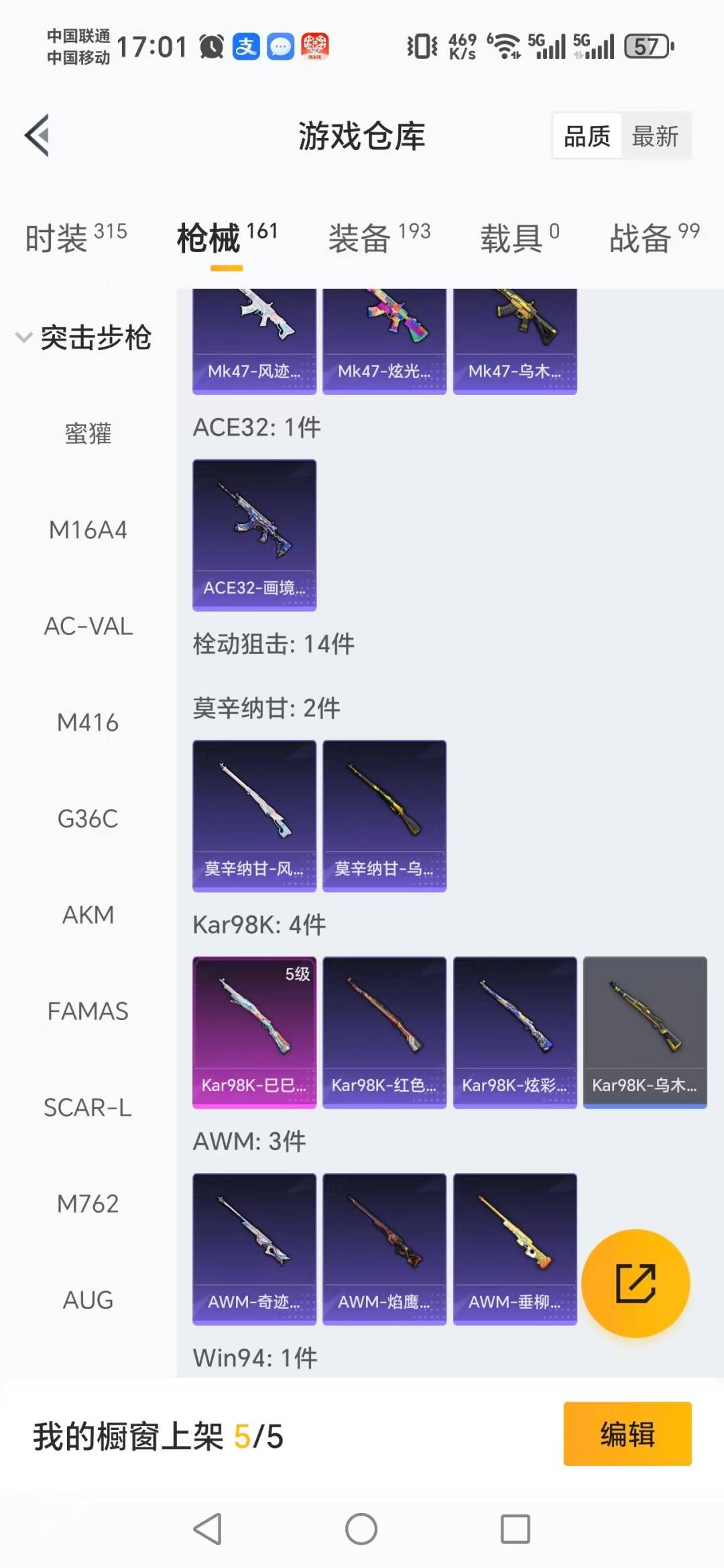Viewport: 724px width, 1568px height.
Task: View the 莫辛纳甘-风 skin card
Action: [x=254, y=816]
